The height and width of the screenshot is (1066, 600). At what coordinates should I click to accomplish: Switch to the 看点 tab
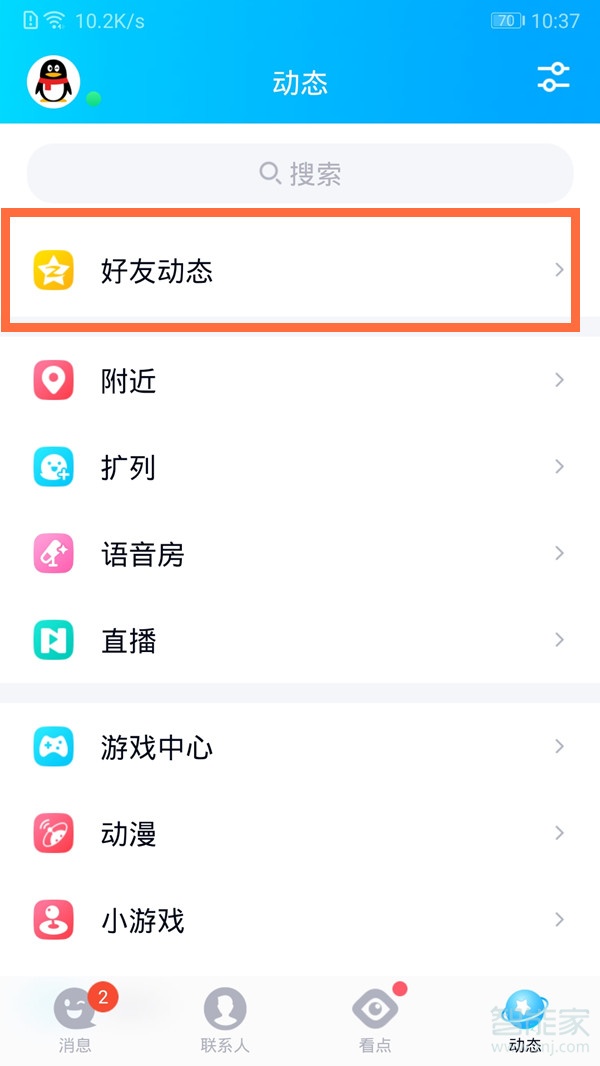pos(375,1020)
